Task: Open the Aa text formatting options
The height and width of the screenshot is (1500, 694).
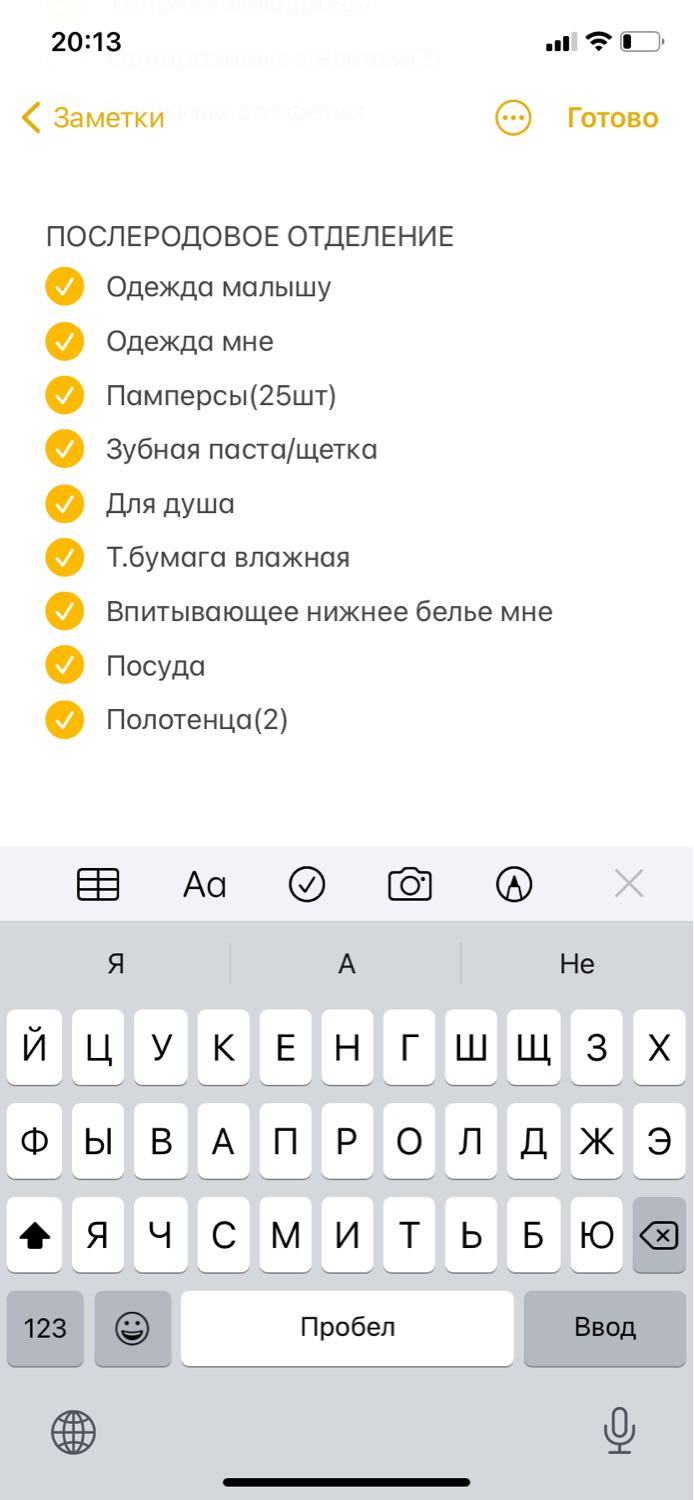Action: 205,884
